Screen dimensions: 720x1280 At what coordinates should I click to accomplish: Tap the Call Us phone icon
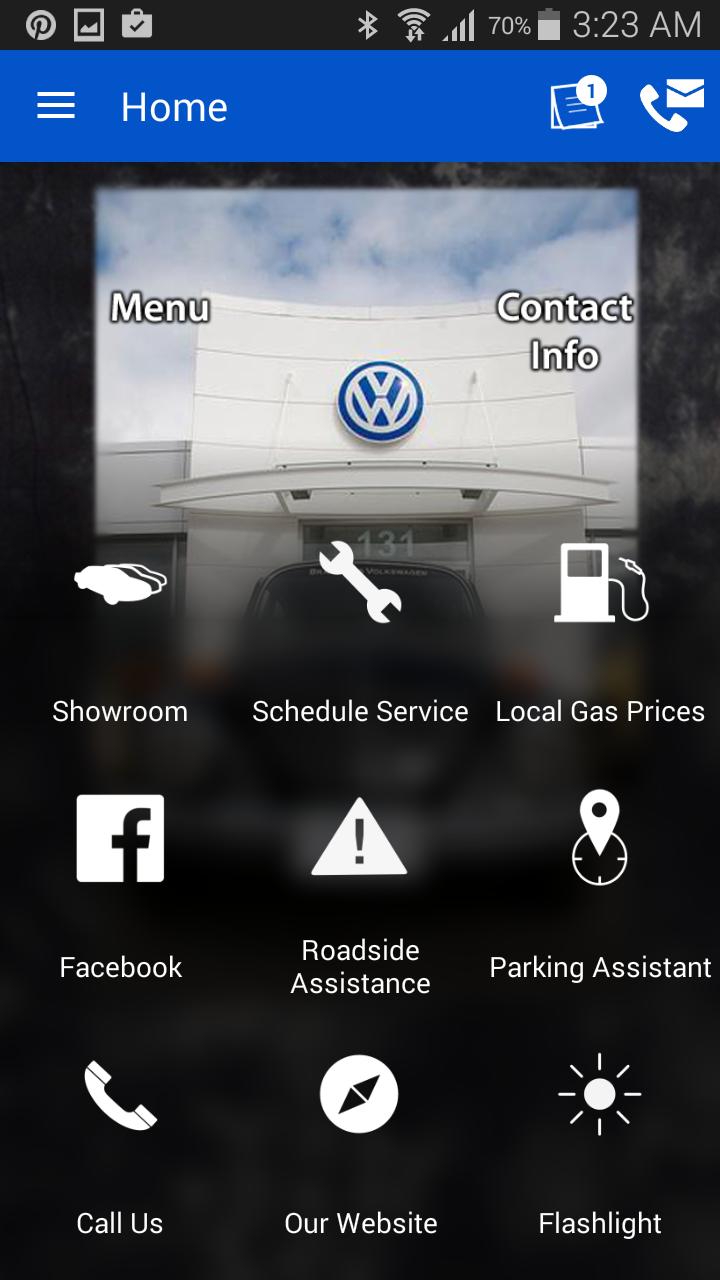[x=119, y=1095]
